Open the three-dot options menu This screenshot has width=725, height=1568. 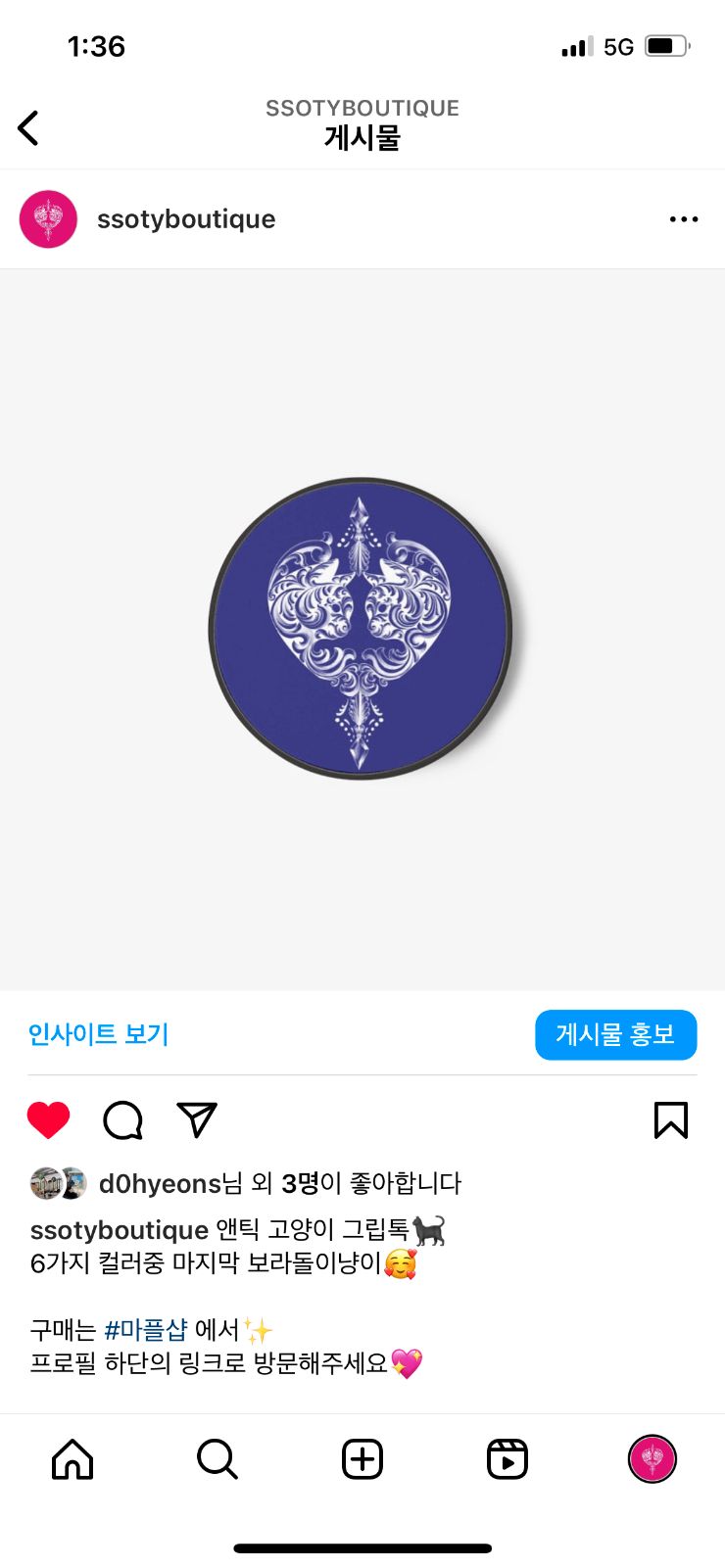click(x=683, y=219)
